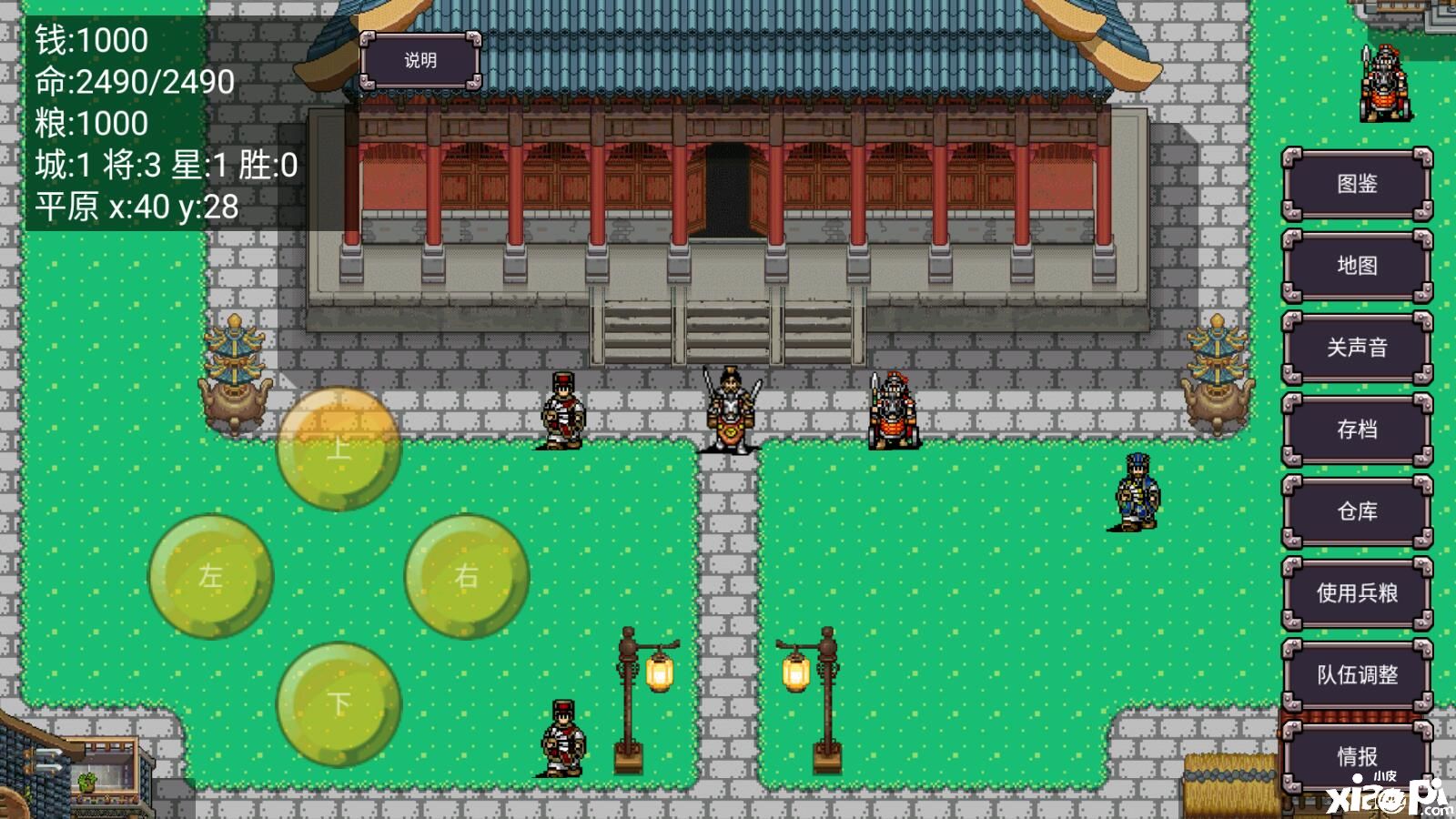This screenshot has width=1456, height=819.
Task: Move down with the 下 pad
Action: pos(339,704)
